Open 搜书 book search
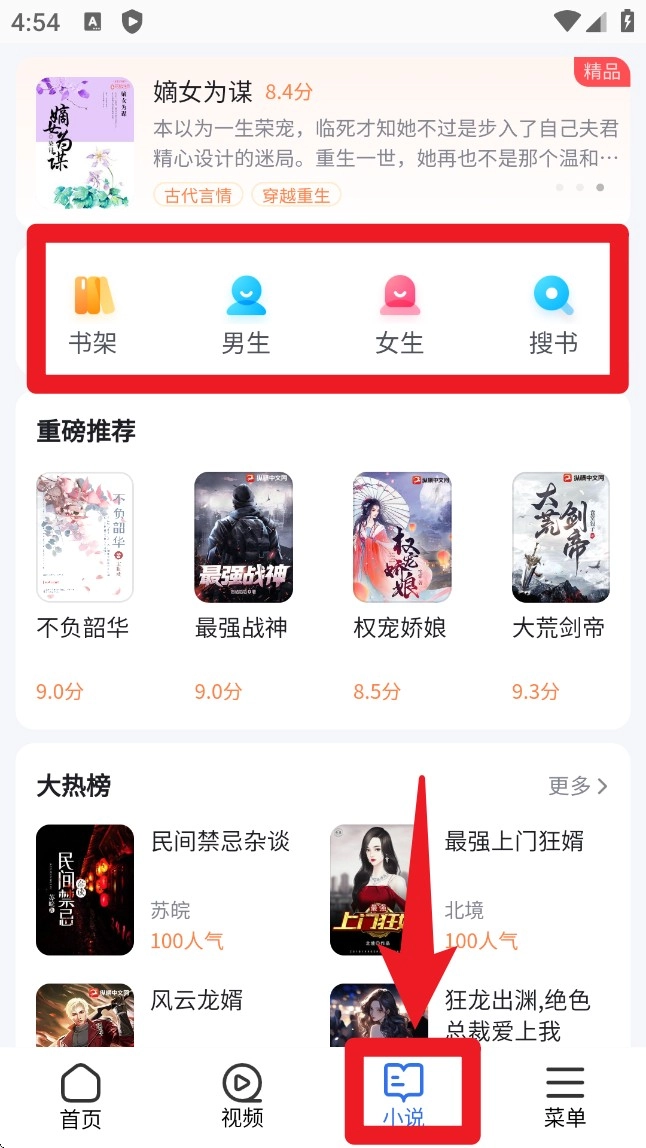Image resolution: width=646 pixels, height=1148 pixels. (x=553, y=314)
